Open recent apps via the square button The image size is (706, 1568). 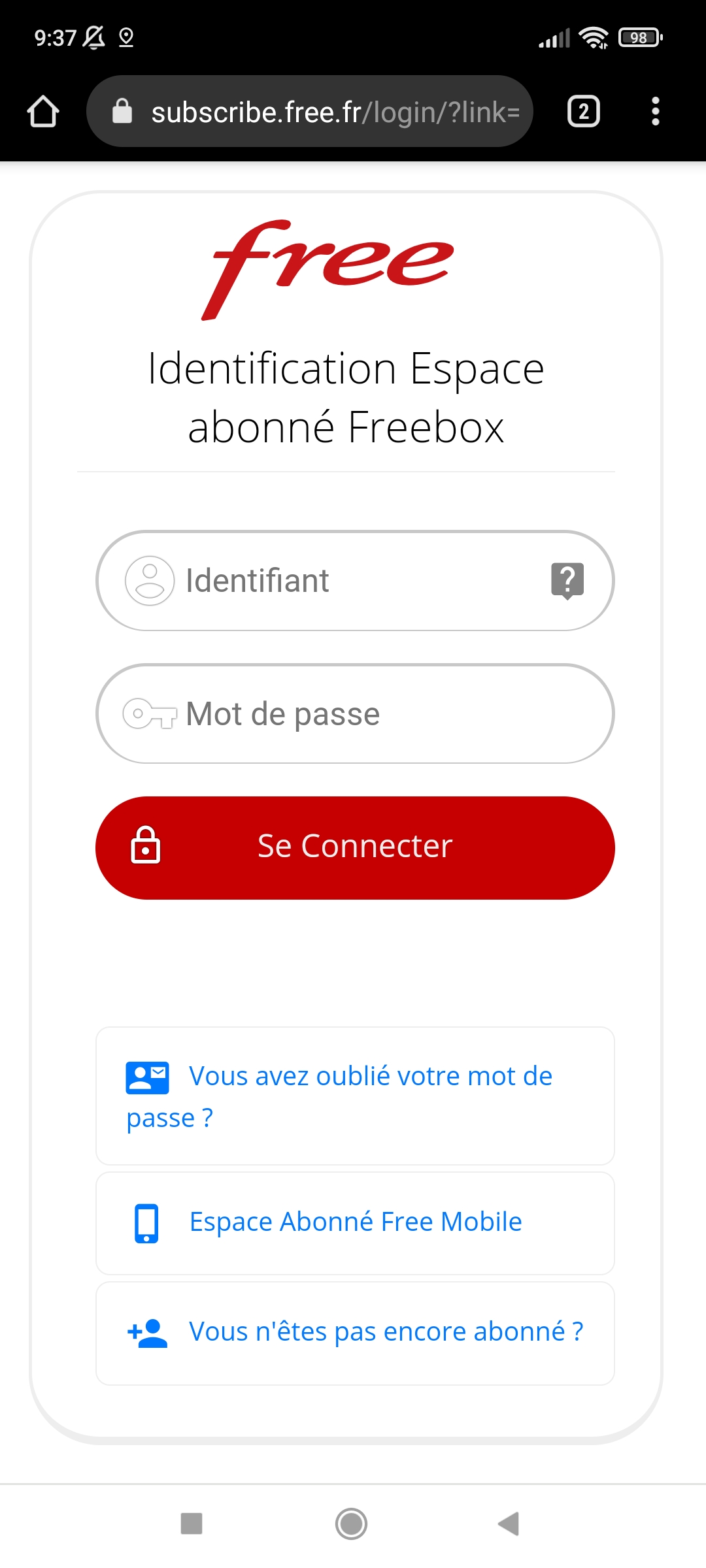point(192,1524)
